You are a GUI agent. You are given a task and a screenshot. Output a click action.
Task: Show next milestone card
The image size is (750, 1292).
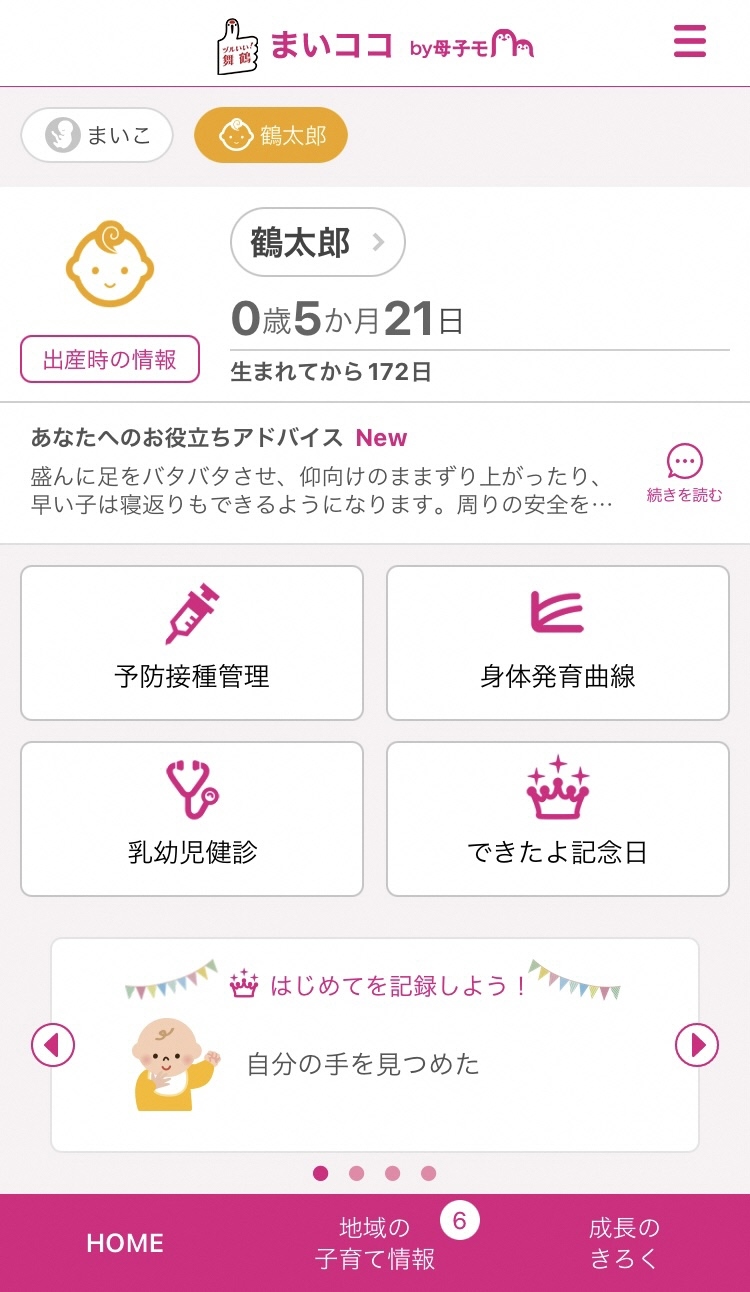point(697,1045)
